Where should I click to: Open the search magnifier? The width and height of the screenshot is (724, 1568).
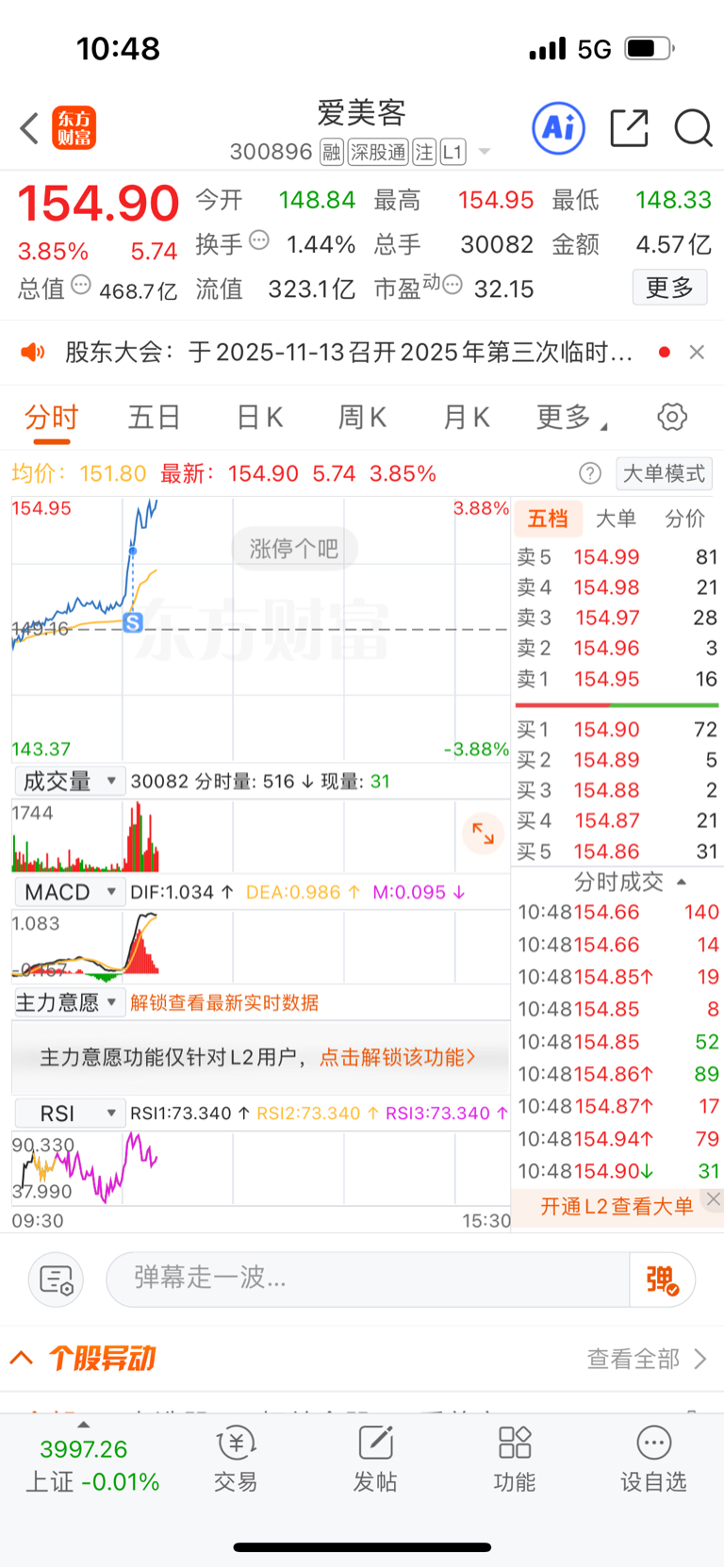[x=693, y=128]
